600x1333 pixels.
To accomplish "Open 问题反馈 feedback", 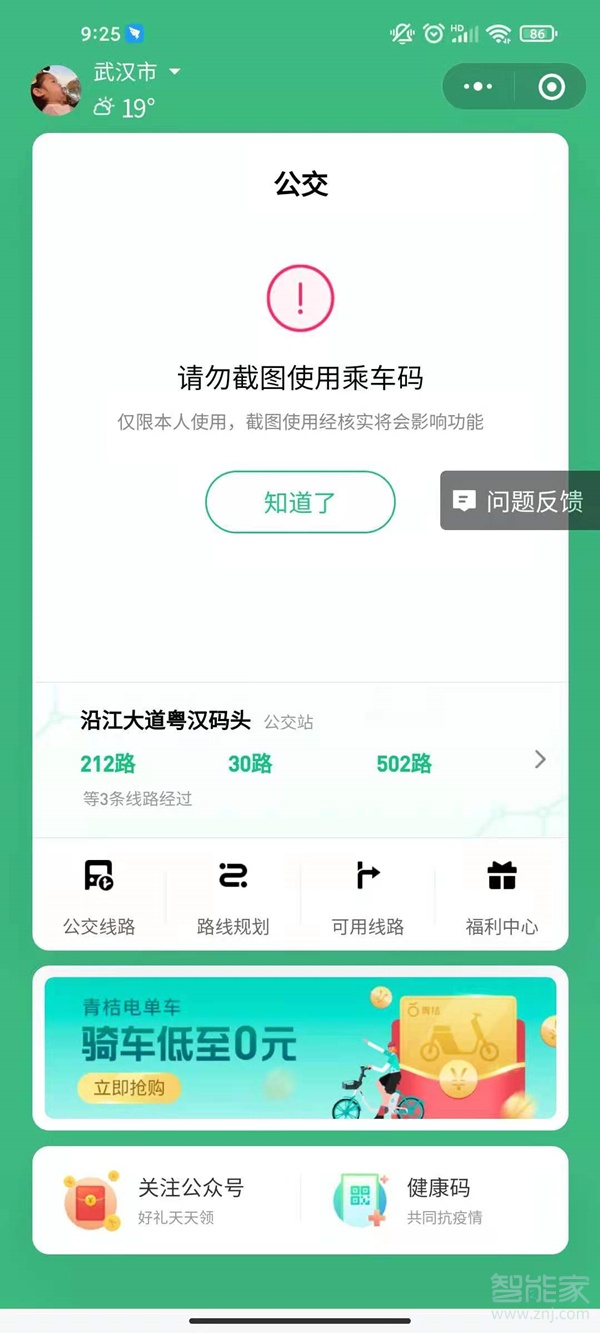I will coord(520,501).
